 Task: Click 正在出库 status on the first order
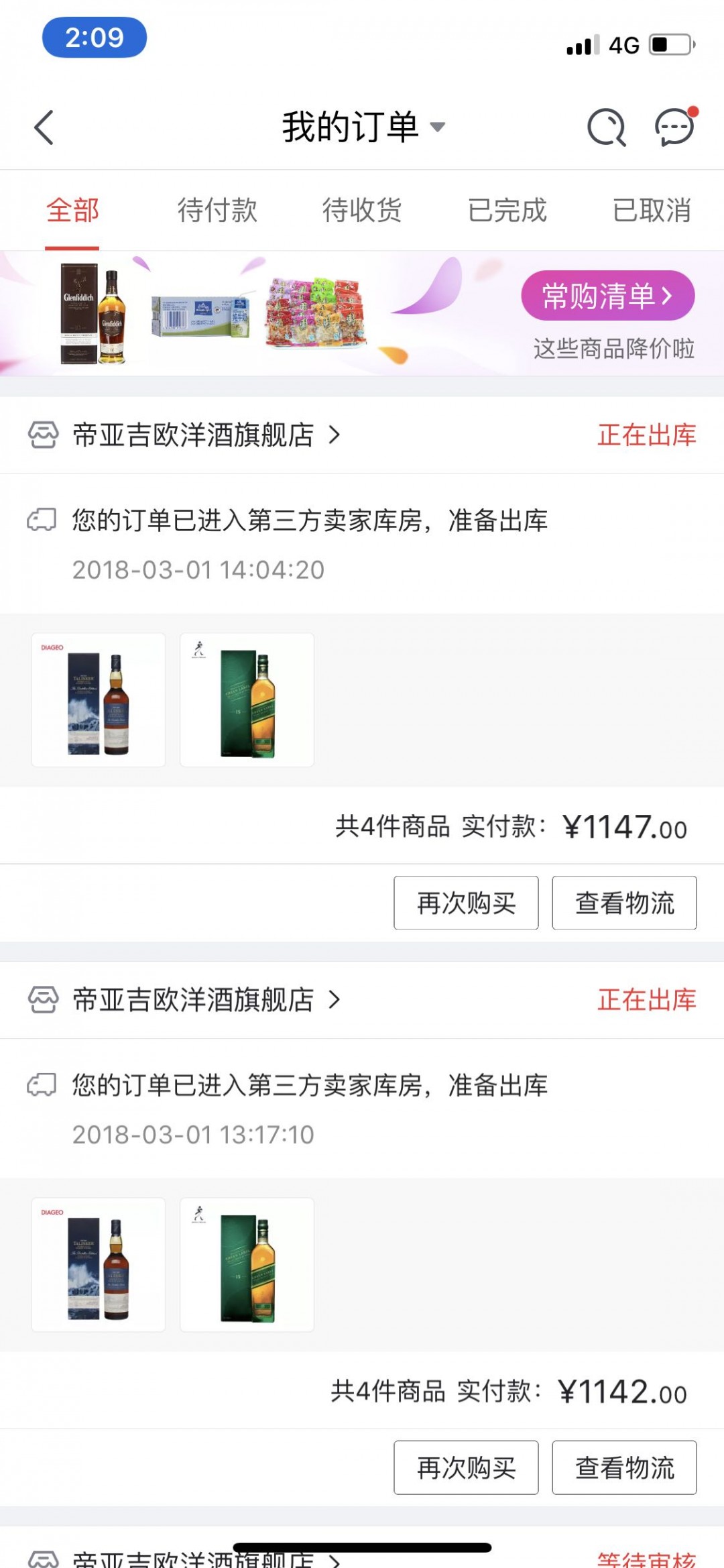tap(646, 435)
